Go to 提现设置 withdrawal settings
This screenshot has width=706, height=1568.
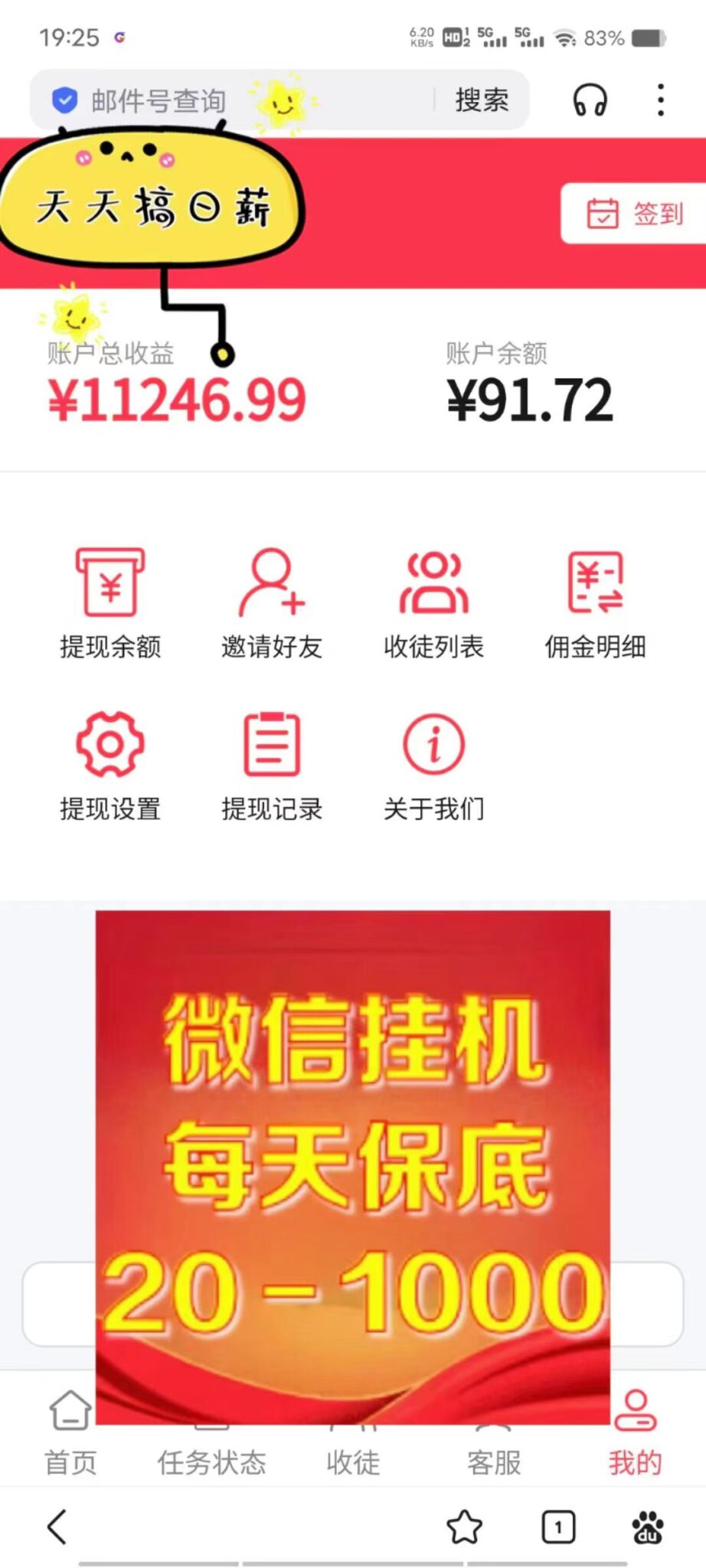(x=110, y=765)
